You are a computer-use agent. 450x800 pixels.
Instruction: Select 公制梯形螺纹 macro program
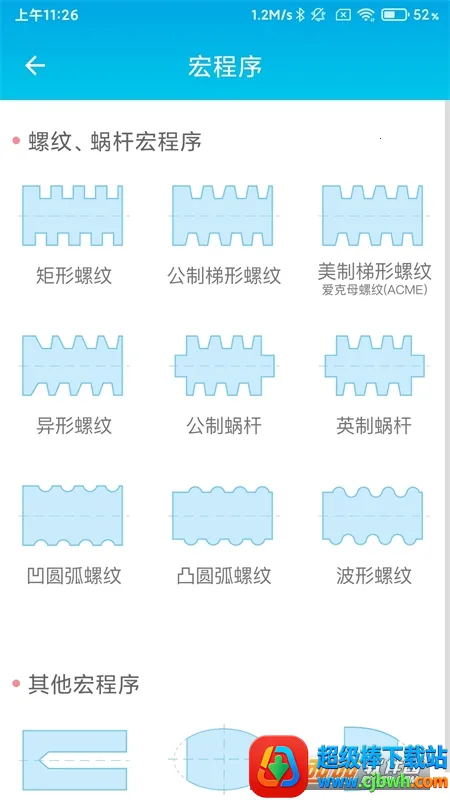(223, 234)
